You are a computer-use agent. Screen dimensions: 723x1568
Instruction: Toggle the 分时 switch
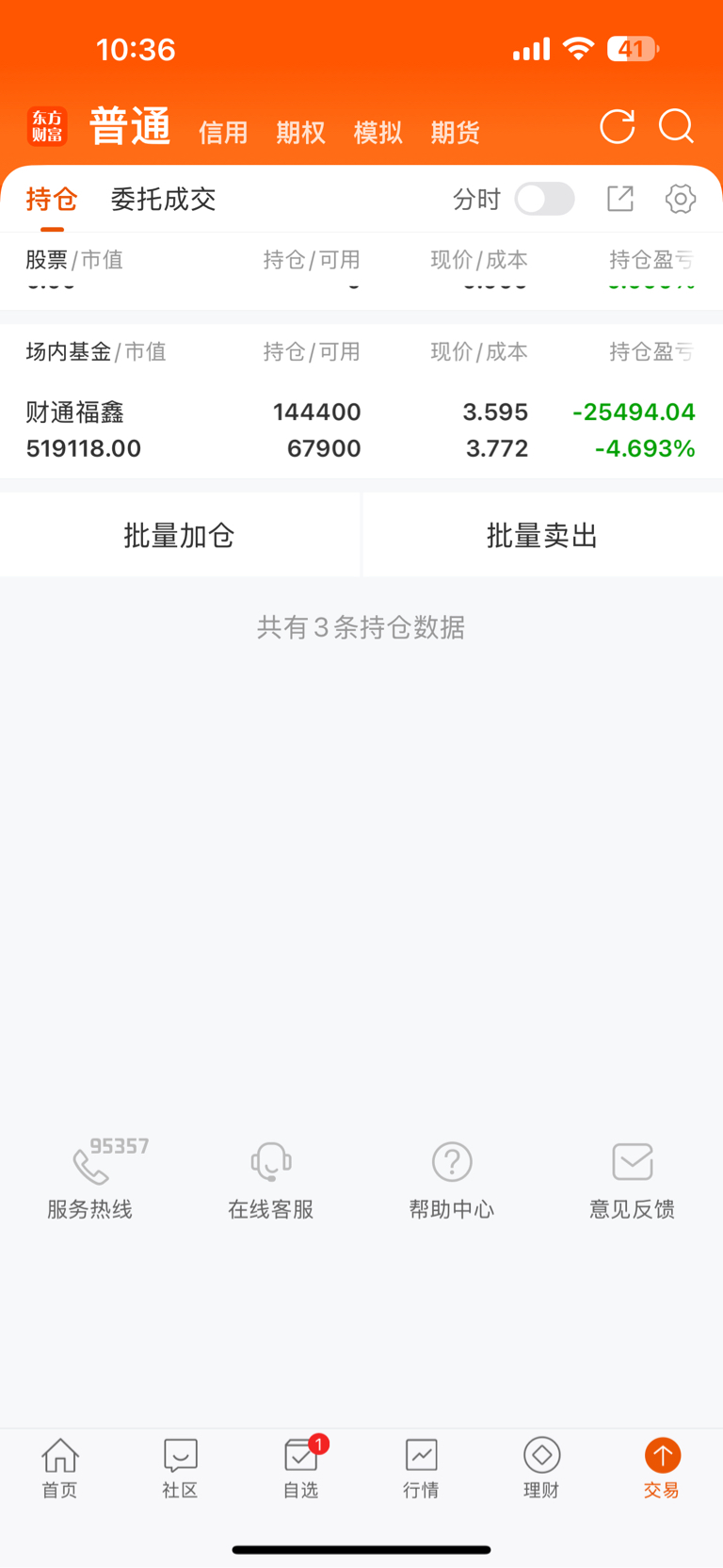544,199
